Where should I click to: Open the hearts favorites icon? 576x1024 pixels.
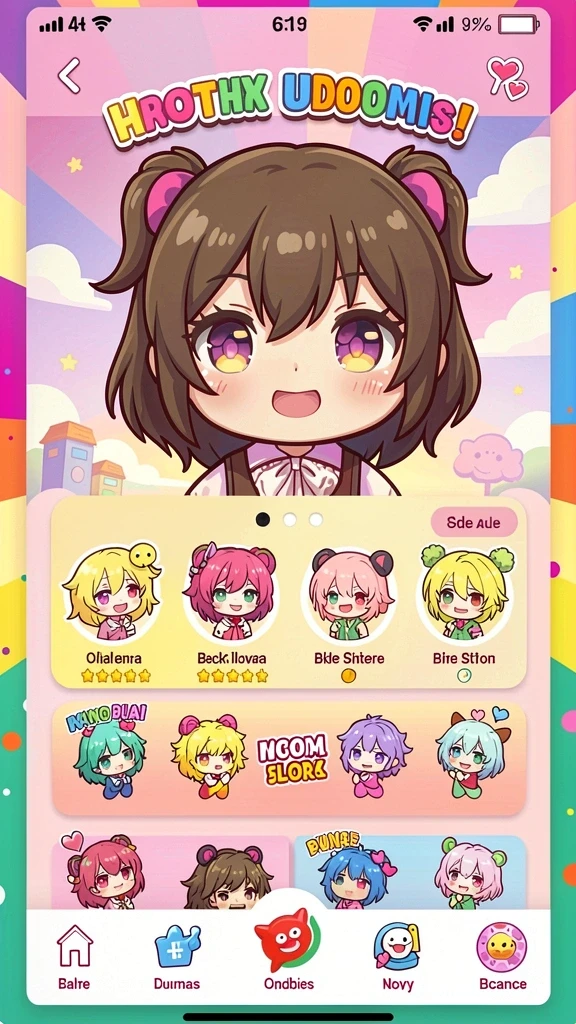tap(508, 78)
